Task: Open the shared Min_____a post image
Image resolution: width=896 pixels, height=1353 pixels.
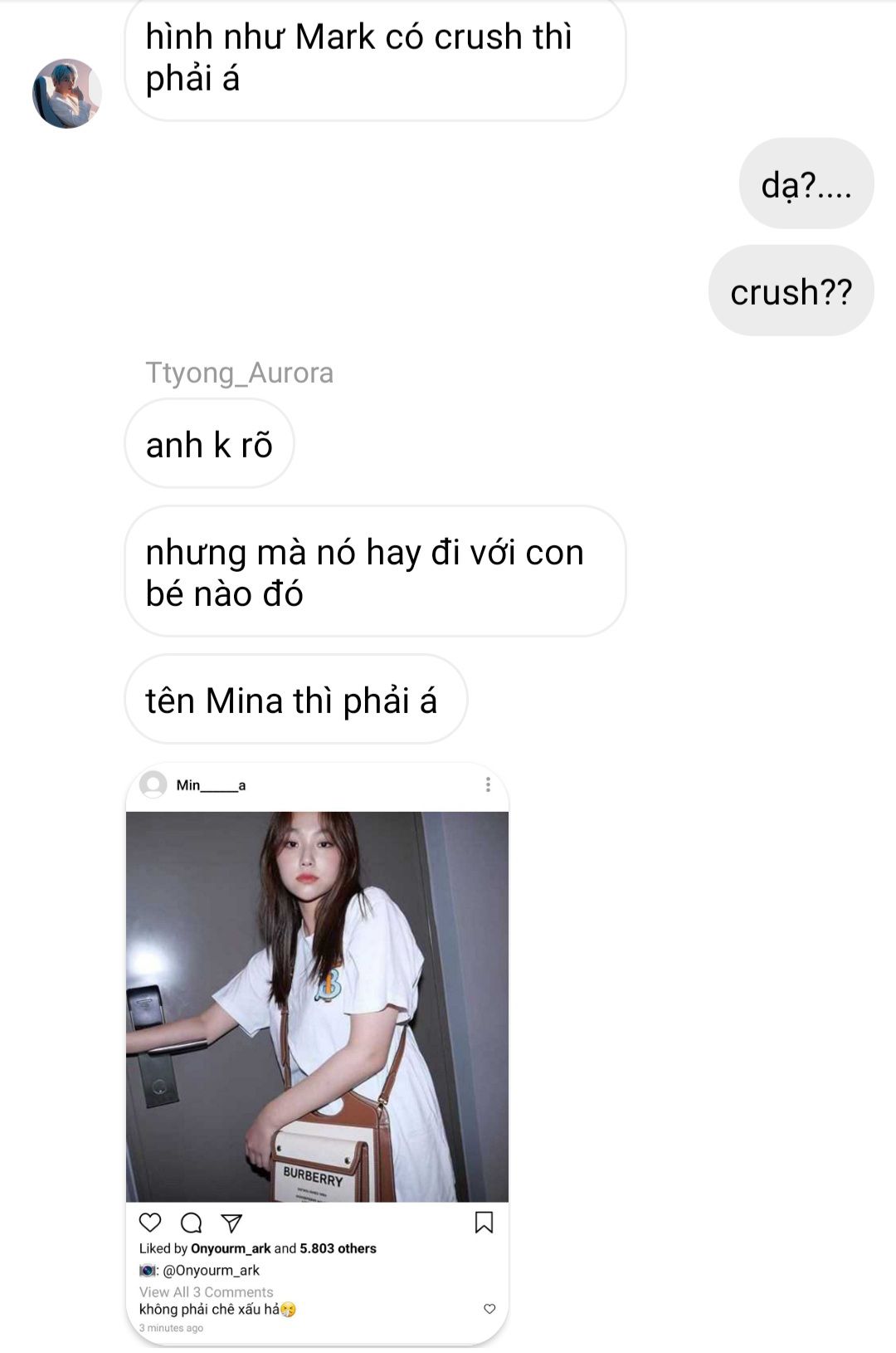Action: (317, 1006)
